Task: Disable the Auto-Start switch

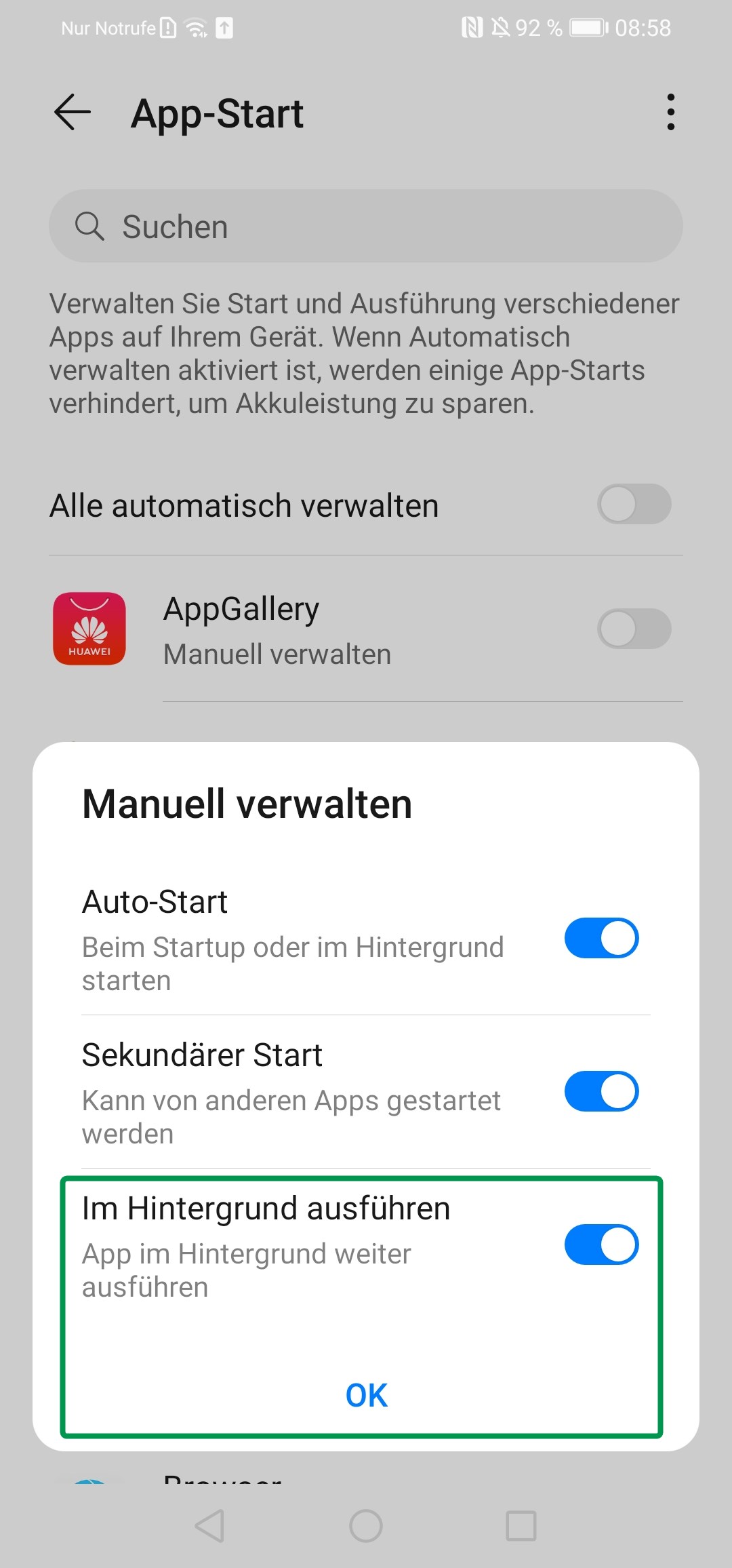Action: [x=602, y=939]
